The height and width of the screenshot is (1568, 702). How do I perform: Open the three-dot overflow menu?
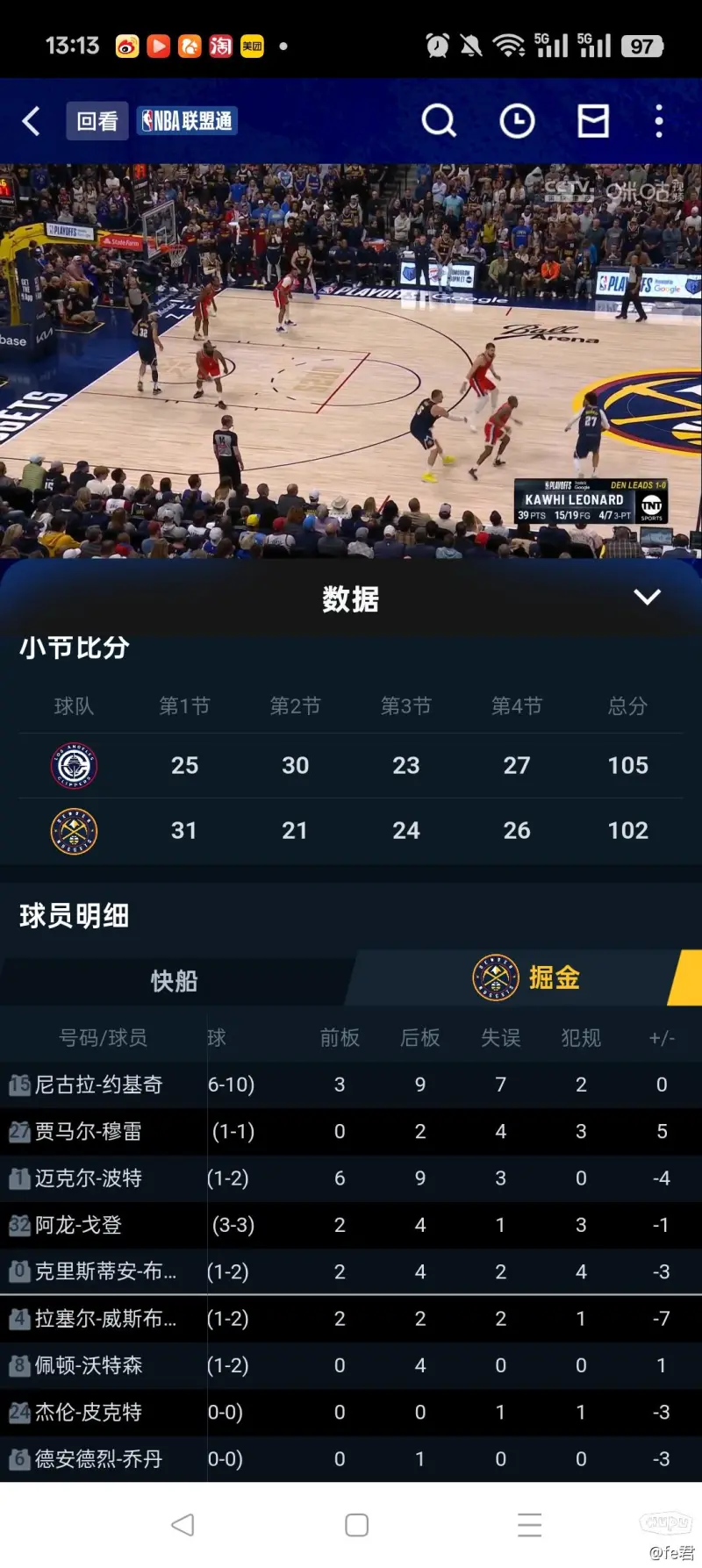click(659, 121)
